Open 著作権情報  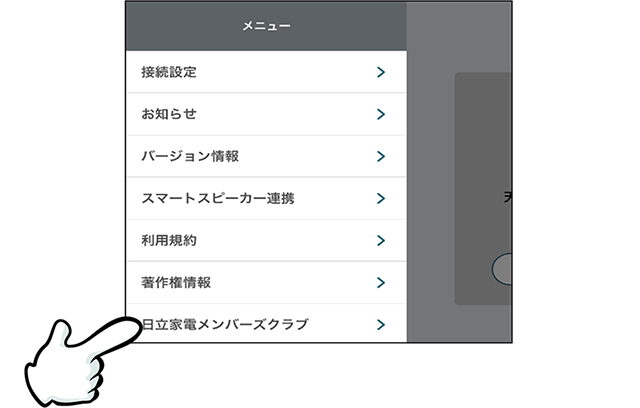(265, 283)
